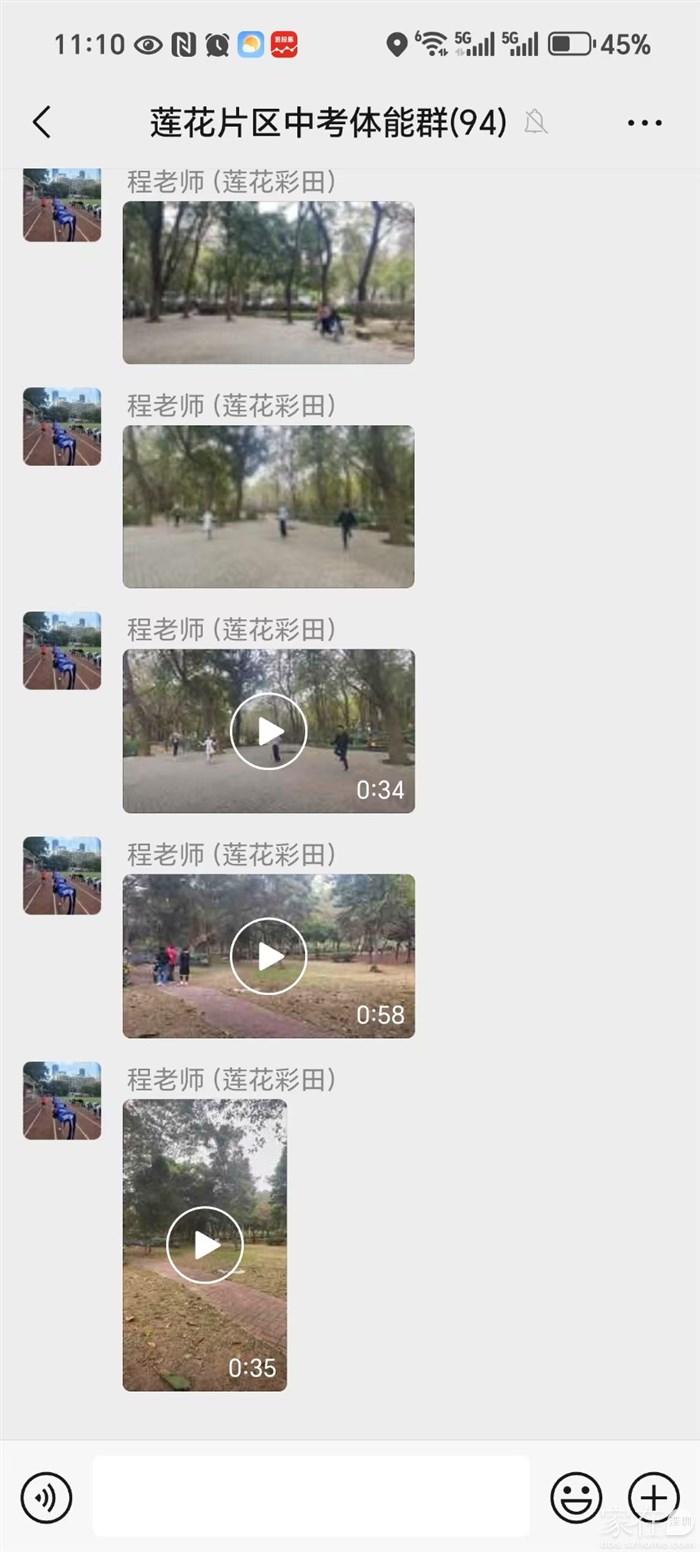Screen dimensions: 700x1552
Task: Open the topmost park photo with the cyclist
Action: point(268,282)
